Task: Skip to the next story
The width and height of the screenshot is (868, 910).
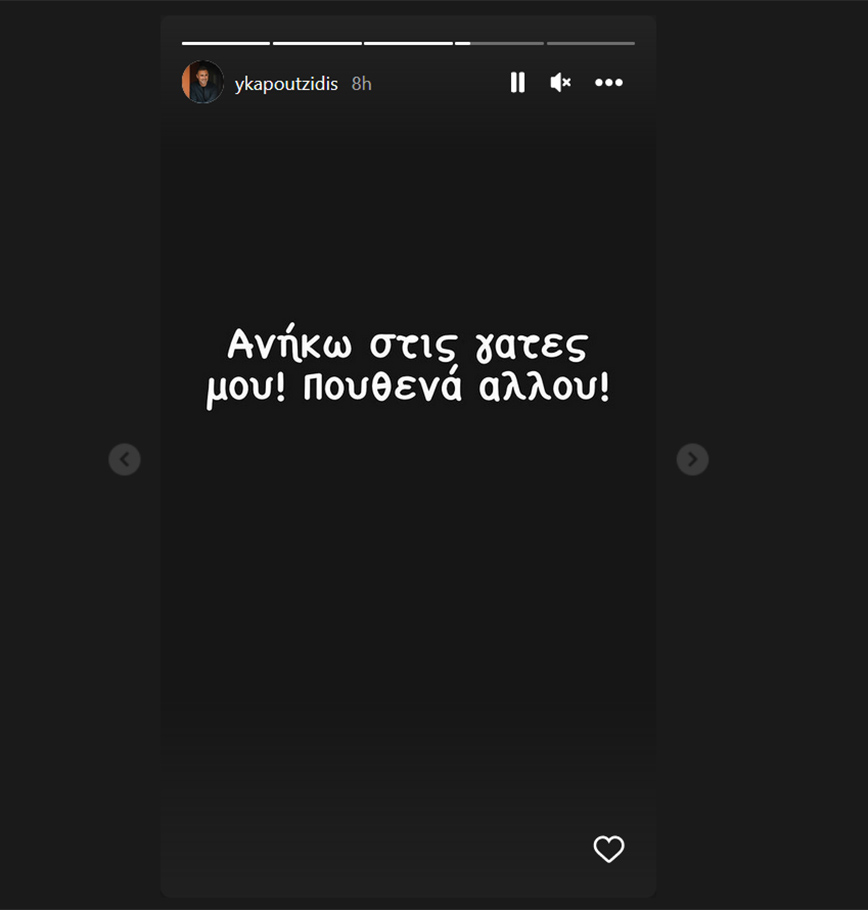Action: pos(692,459)
